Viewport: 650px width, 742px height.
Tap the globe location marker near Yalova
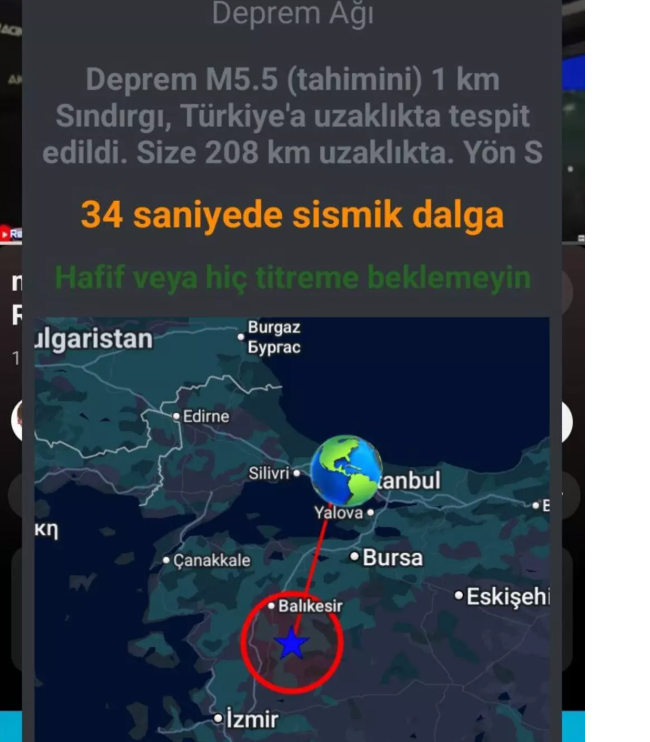(346, 470)
